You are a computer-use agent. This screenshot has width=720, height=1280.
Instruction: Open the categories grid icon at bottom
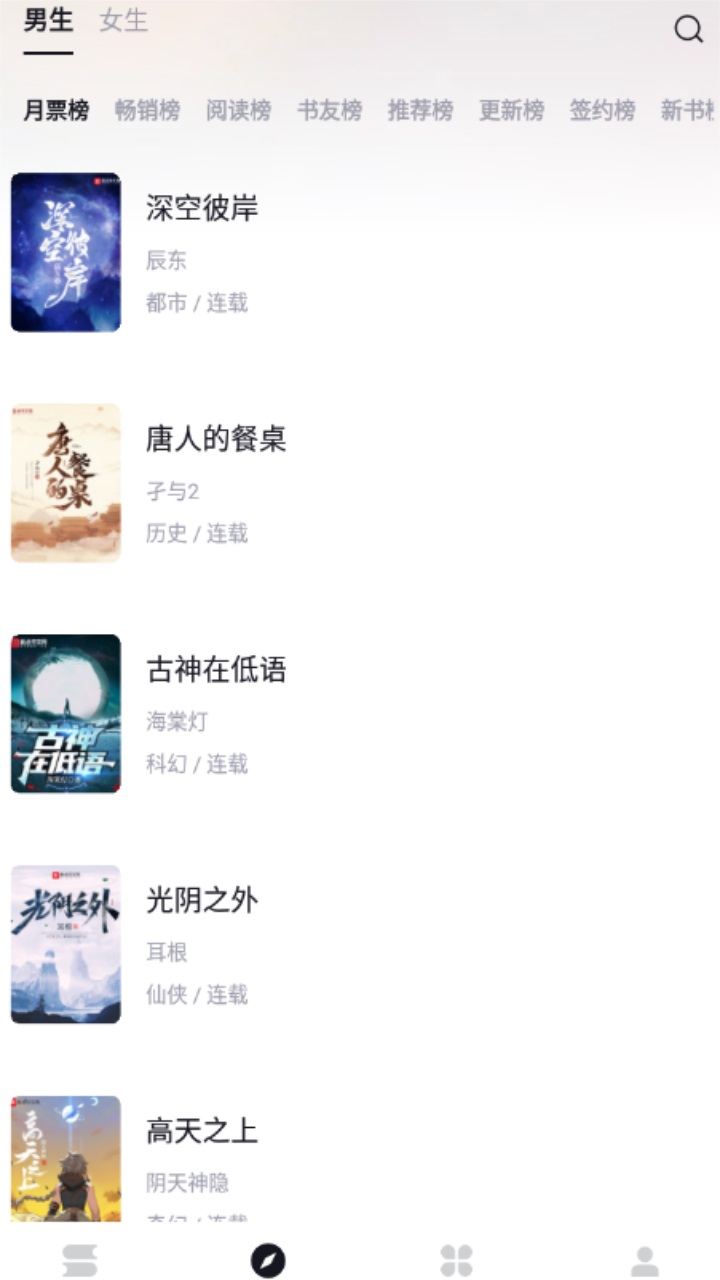pyautogui.click(x=455, y=1262)
